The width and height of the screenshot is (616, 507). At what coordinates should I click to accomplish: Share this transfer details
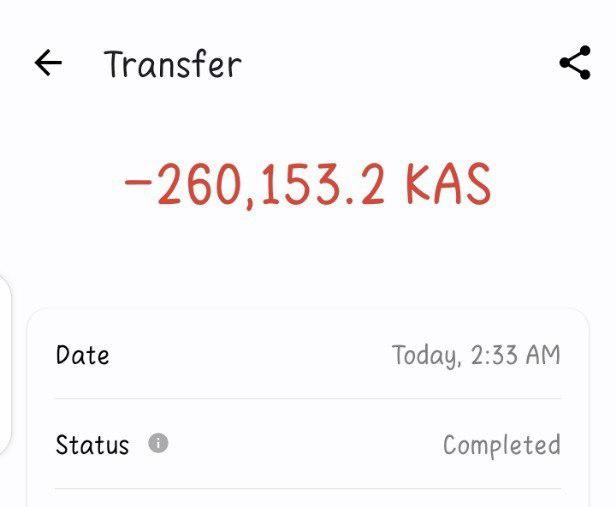[575, 64]
